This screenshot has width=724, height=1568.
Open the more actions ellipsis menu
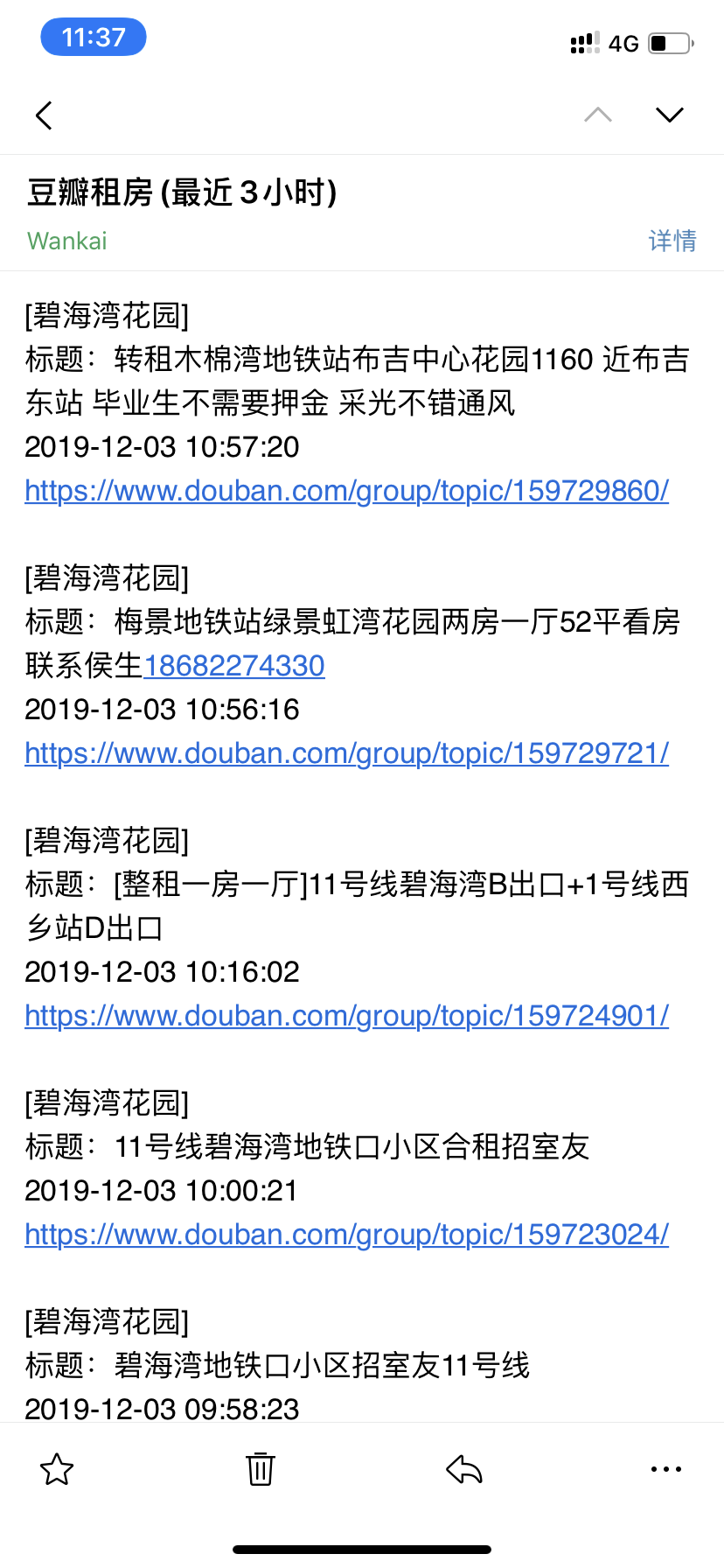pos(665,1469)
